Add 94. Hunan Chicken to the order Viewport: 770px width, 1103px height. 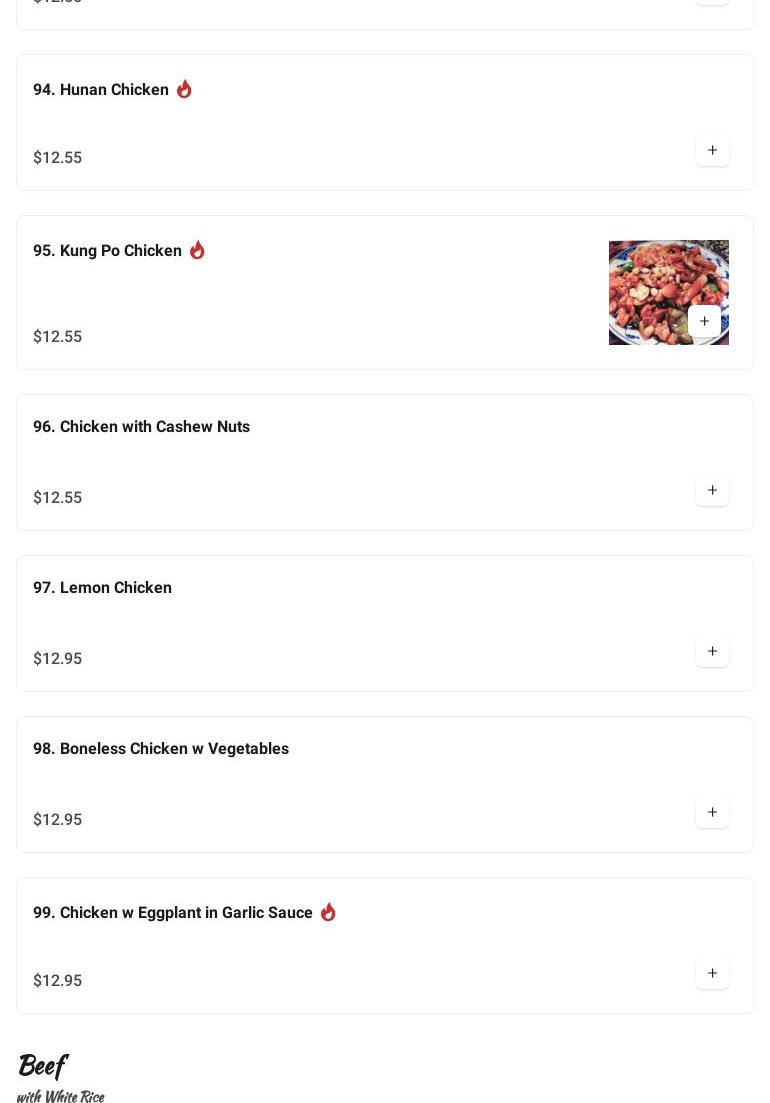coord(712,151)
